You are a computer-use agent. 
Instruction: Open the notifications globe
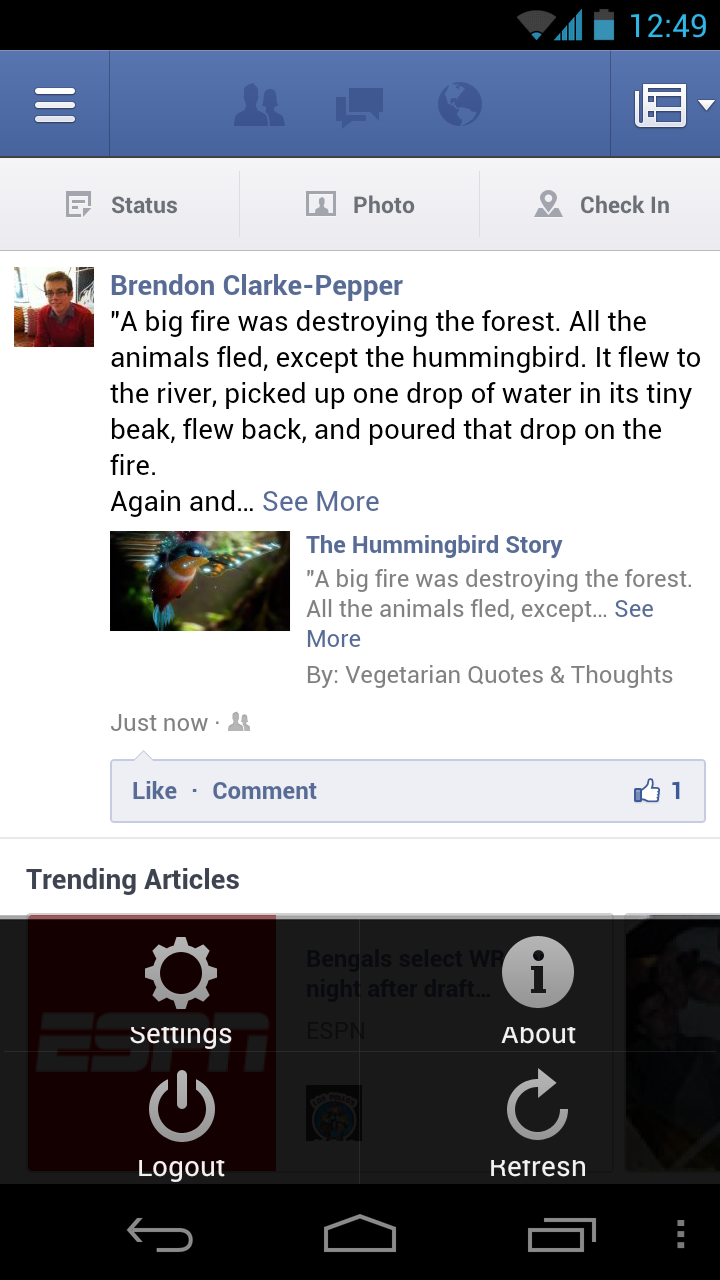point(460,104)
